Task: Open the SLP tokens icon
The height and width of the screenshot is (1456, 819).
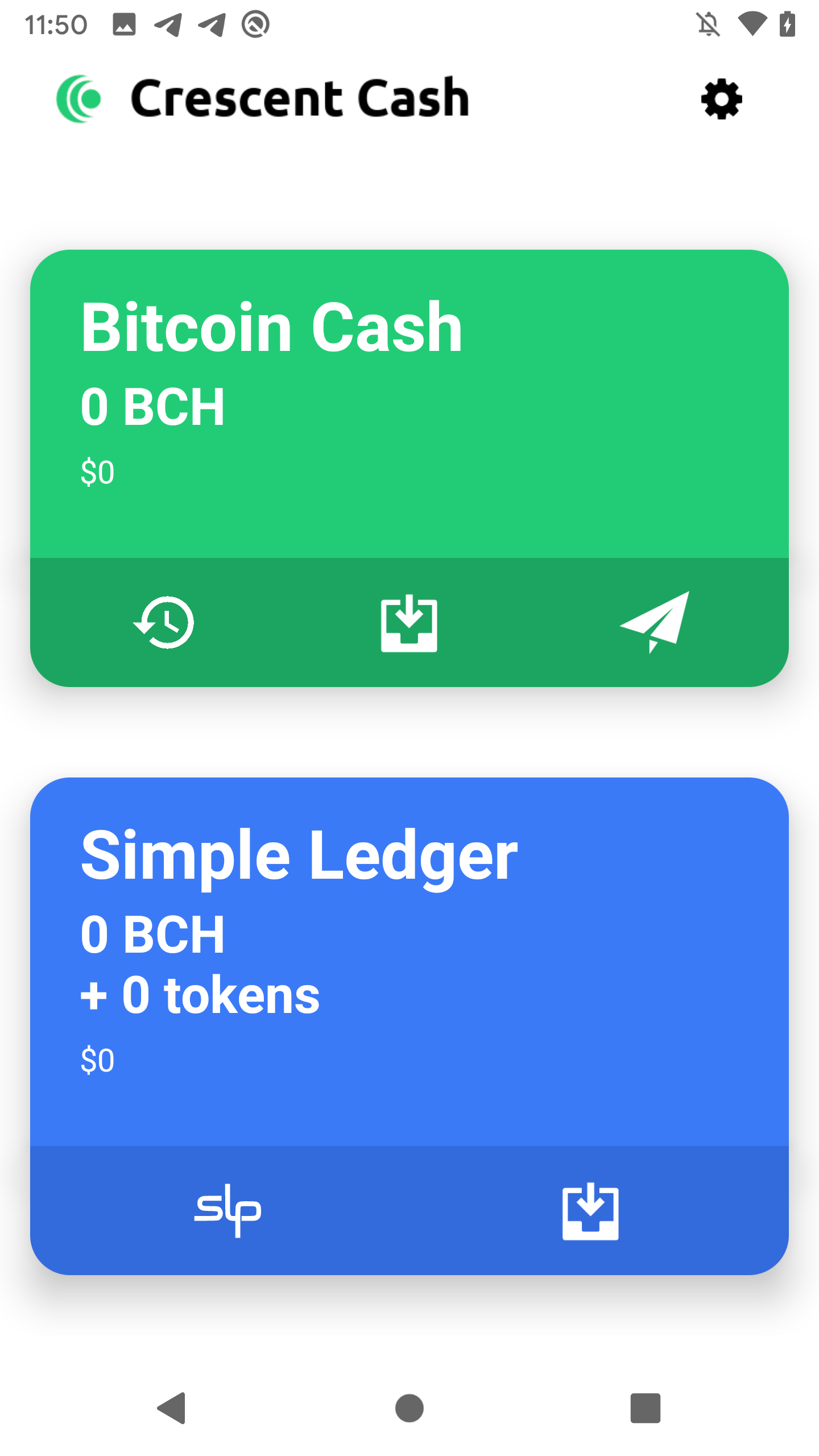Action: [x=227, y=1210]
